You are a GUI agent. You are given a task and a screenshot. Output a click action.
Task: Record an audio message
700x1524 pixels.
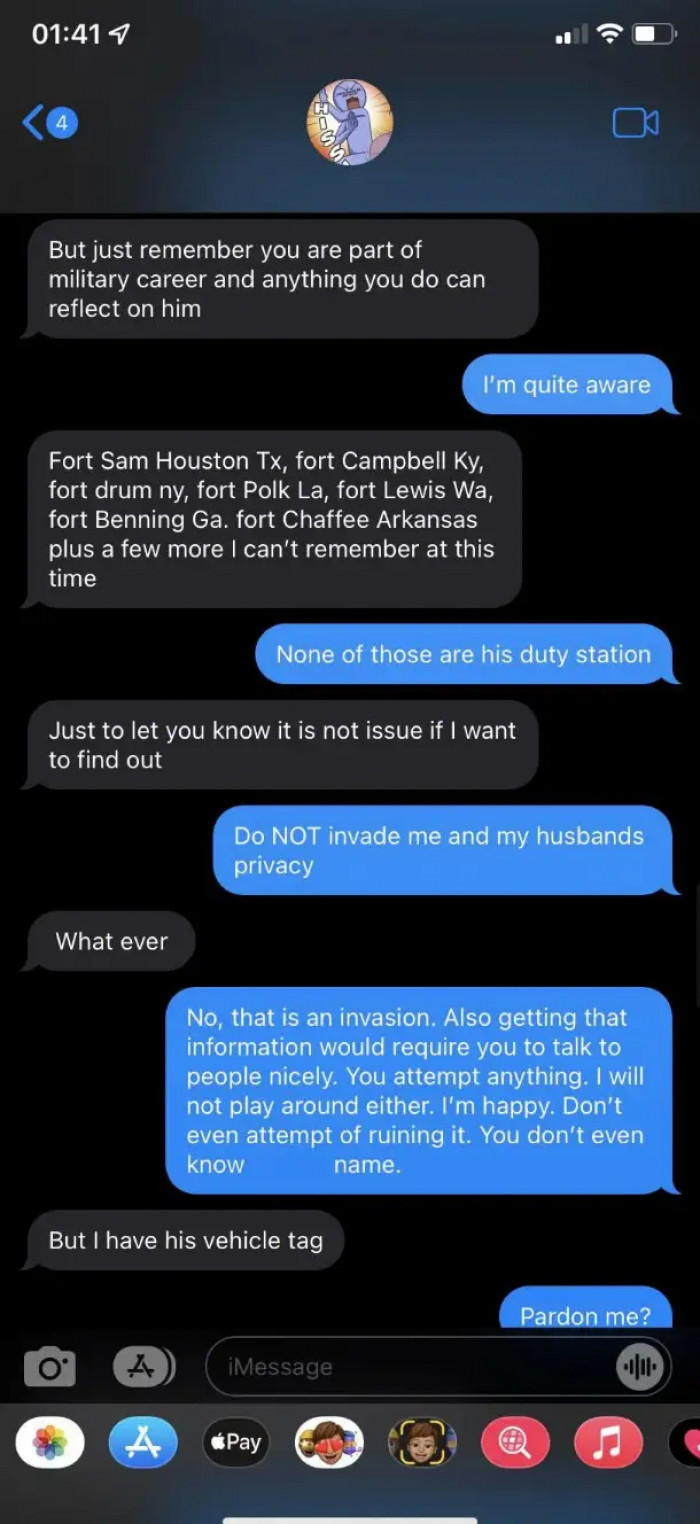point(640,1367)
